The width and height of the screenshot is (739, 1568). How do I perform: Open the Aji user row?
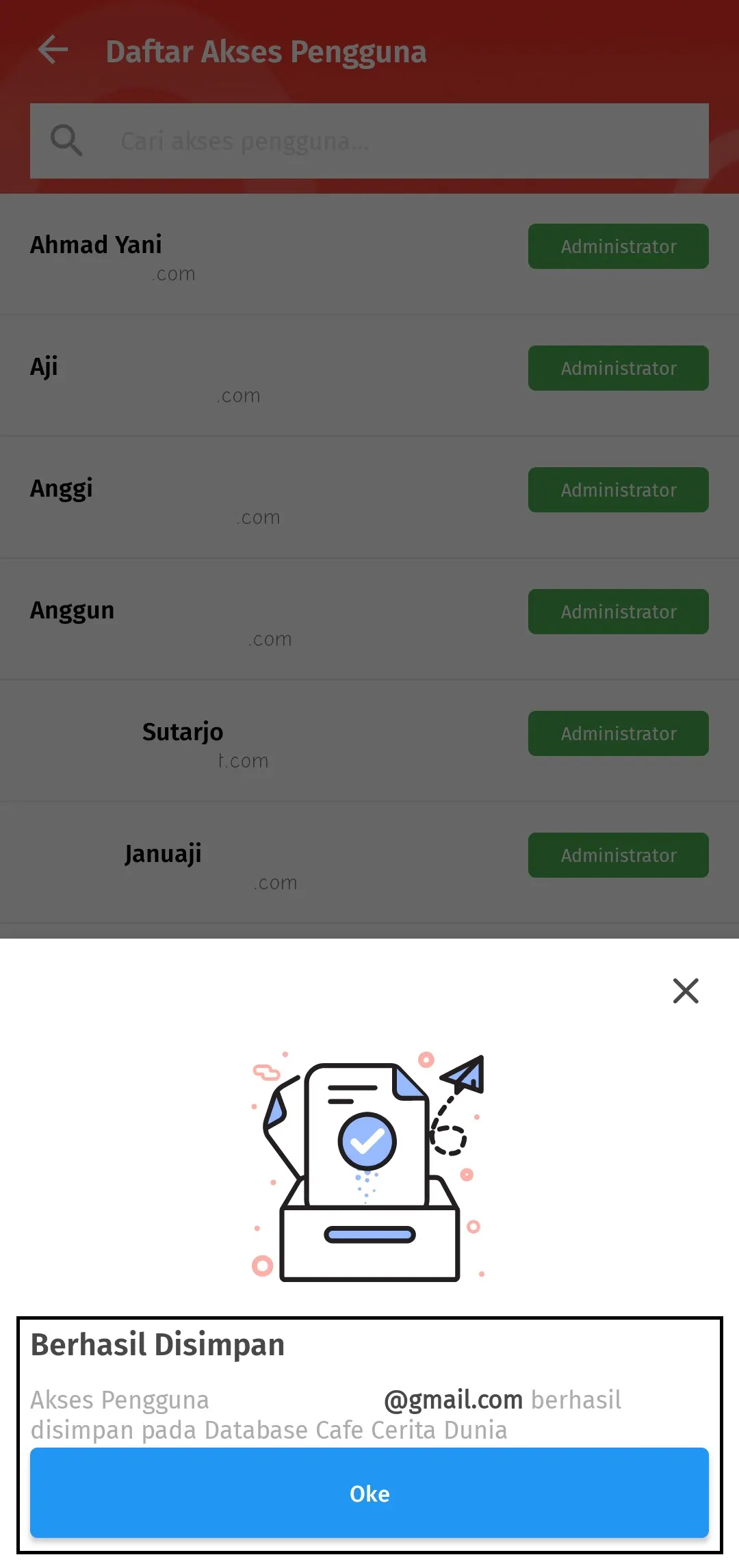click(x=205, y=376)
